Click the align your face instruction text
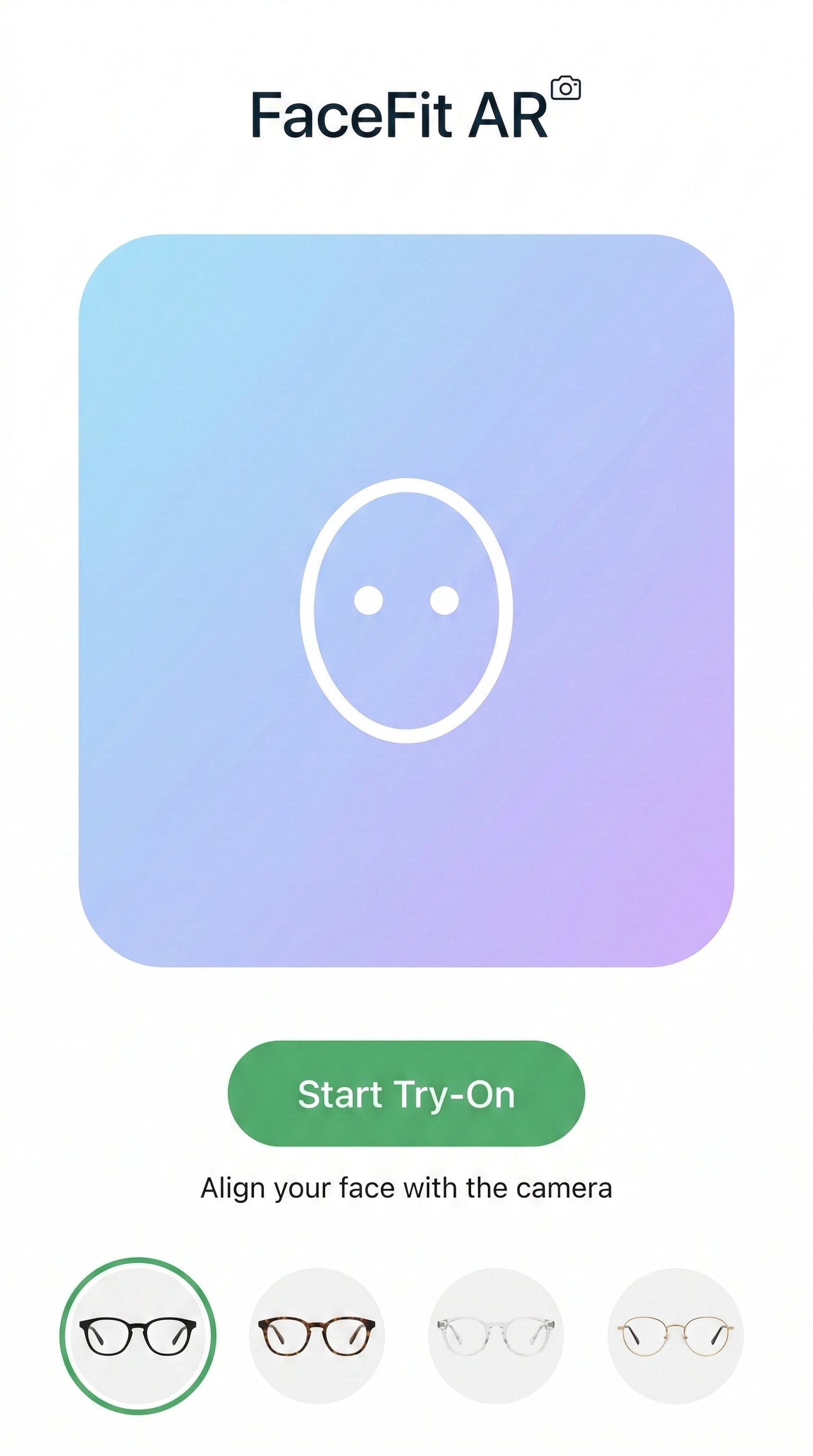 (406, 1188)
